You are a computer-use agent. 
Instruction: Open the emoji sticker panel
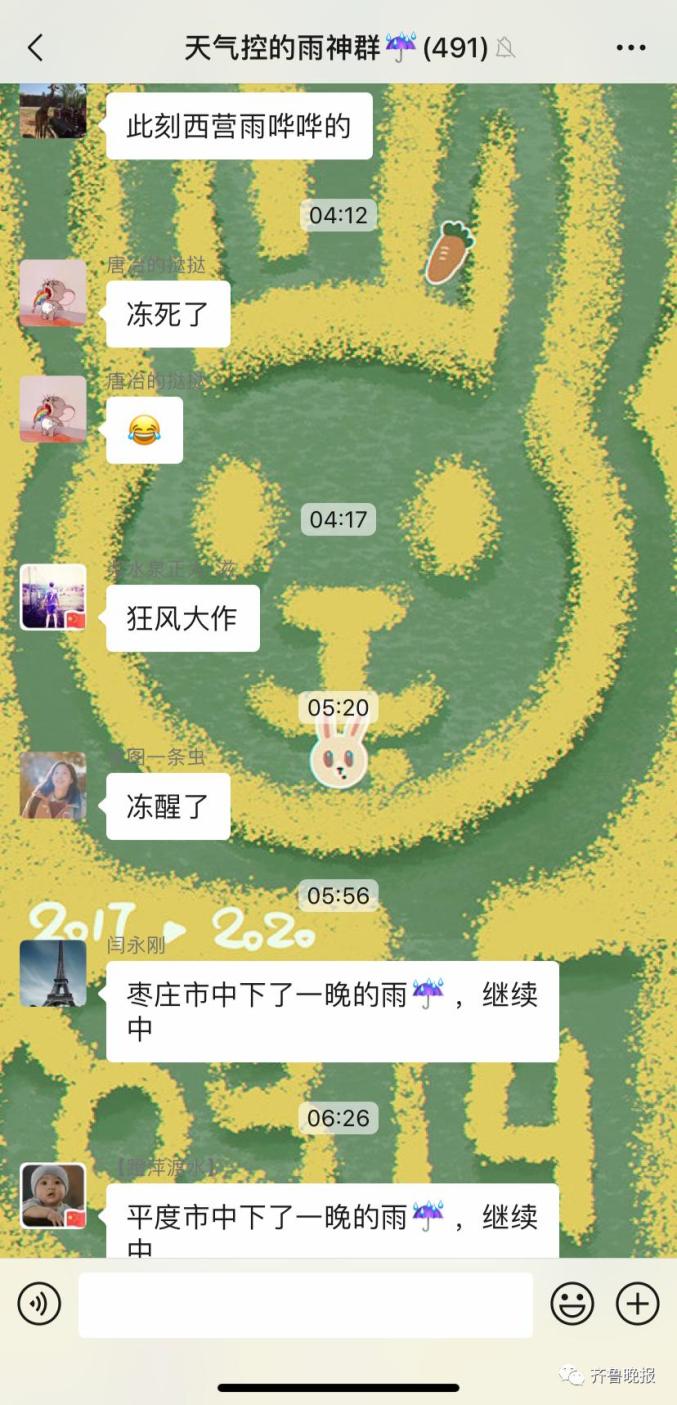coord(572,1304)
